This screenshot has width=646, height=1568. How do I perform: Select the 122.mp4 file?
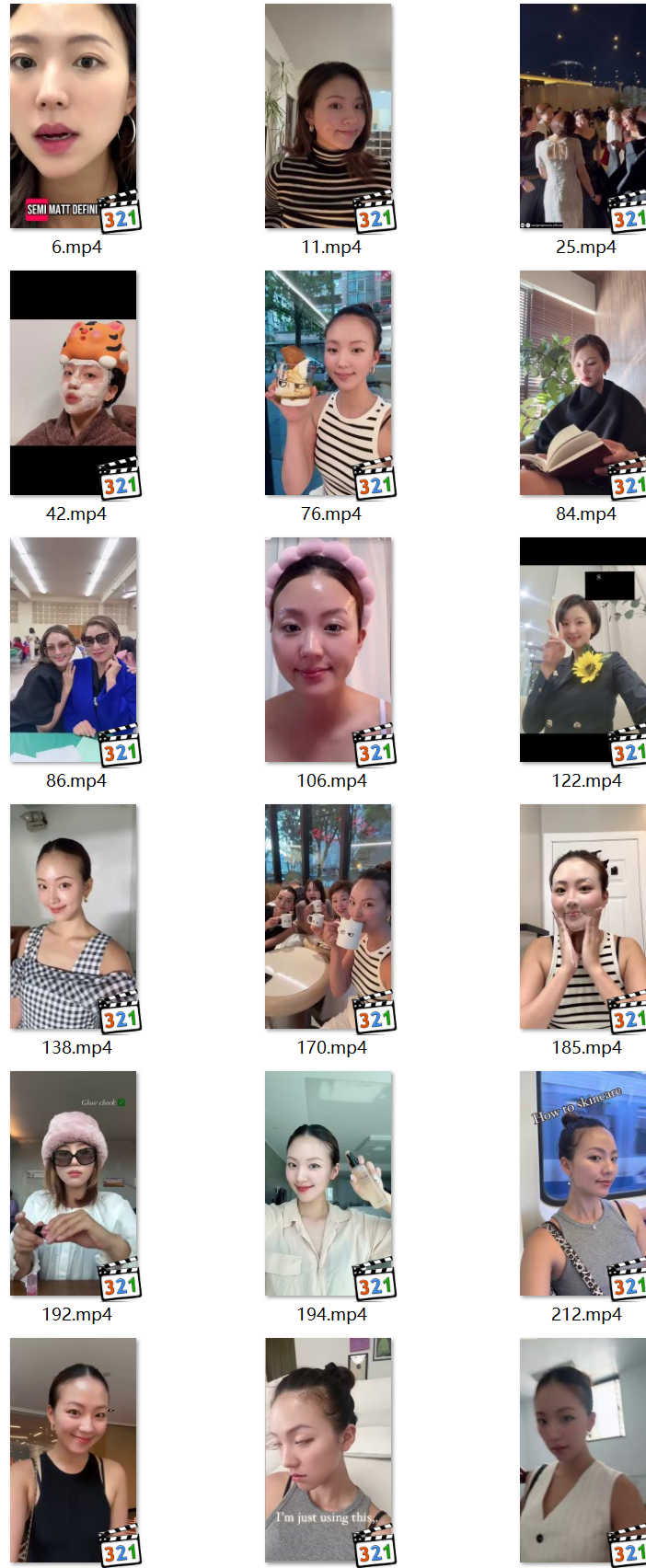[583, 651]
